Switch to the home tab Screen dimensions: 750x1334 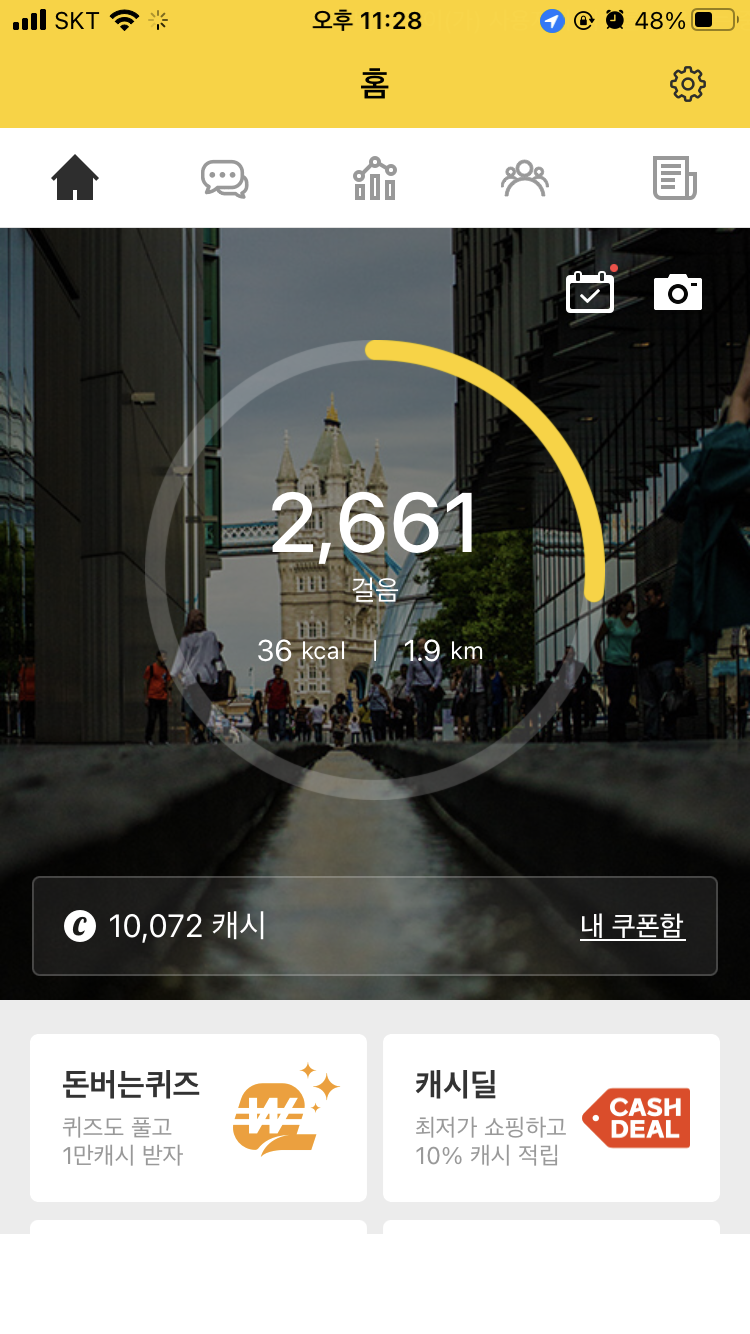pos(75,178)
